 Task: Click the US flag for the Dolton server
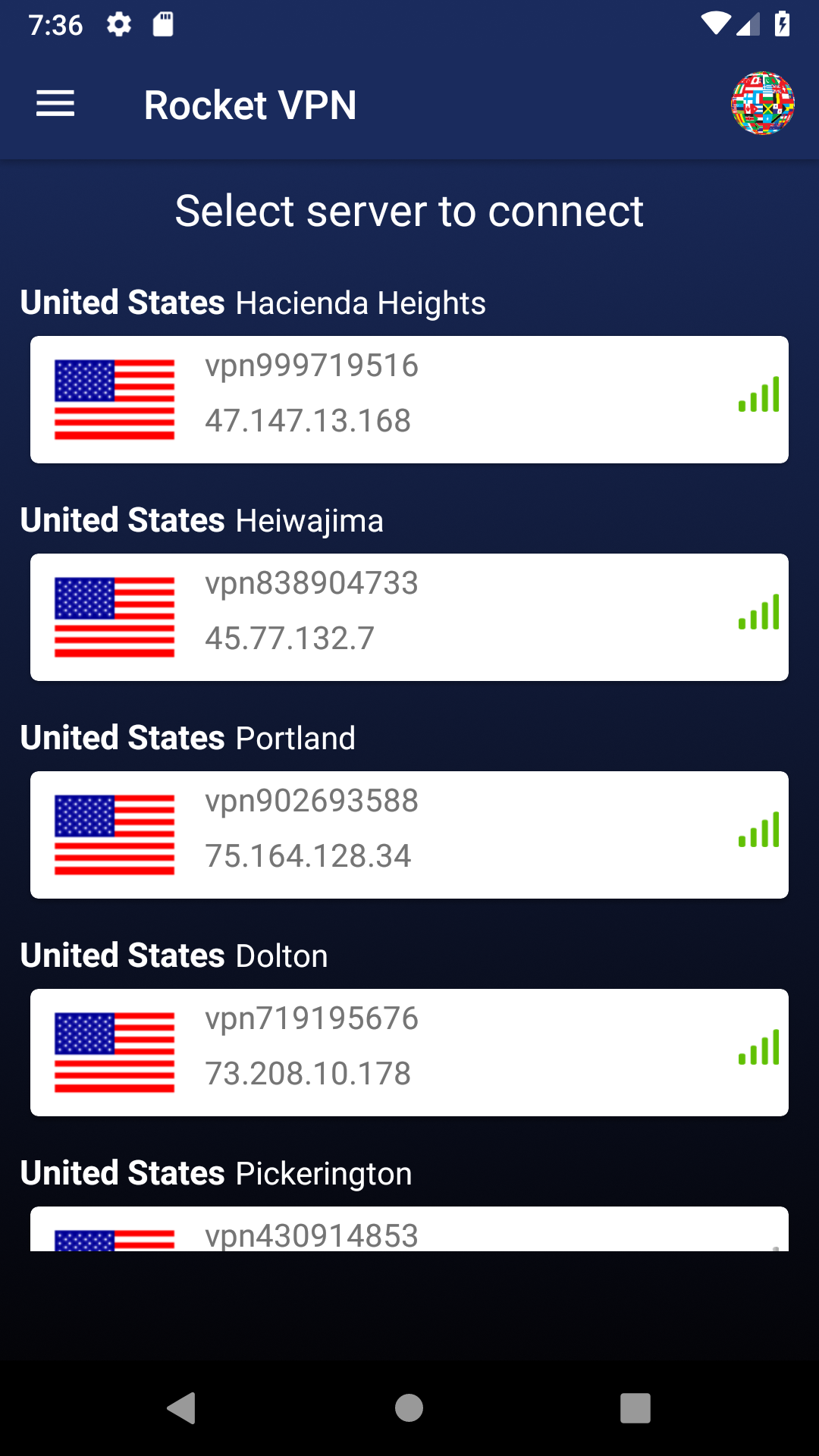(115, 1053)
